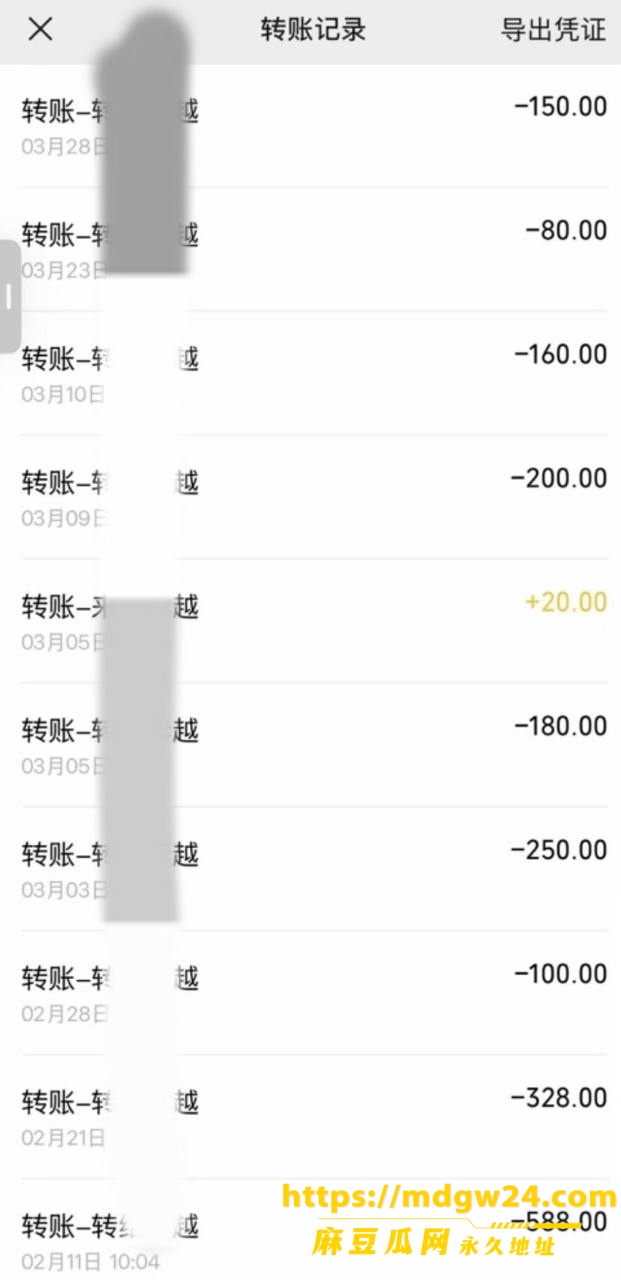
Task: Open the 03月28日 transfer of -150.00
Action: pyautogui.click(x=310, y=126)
